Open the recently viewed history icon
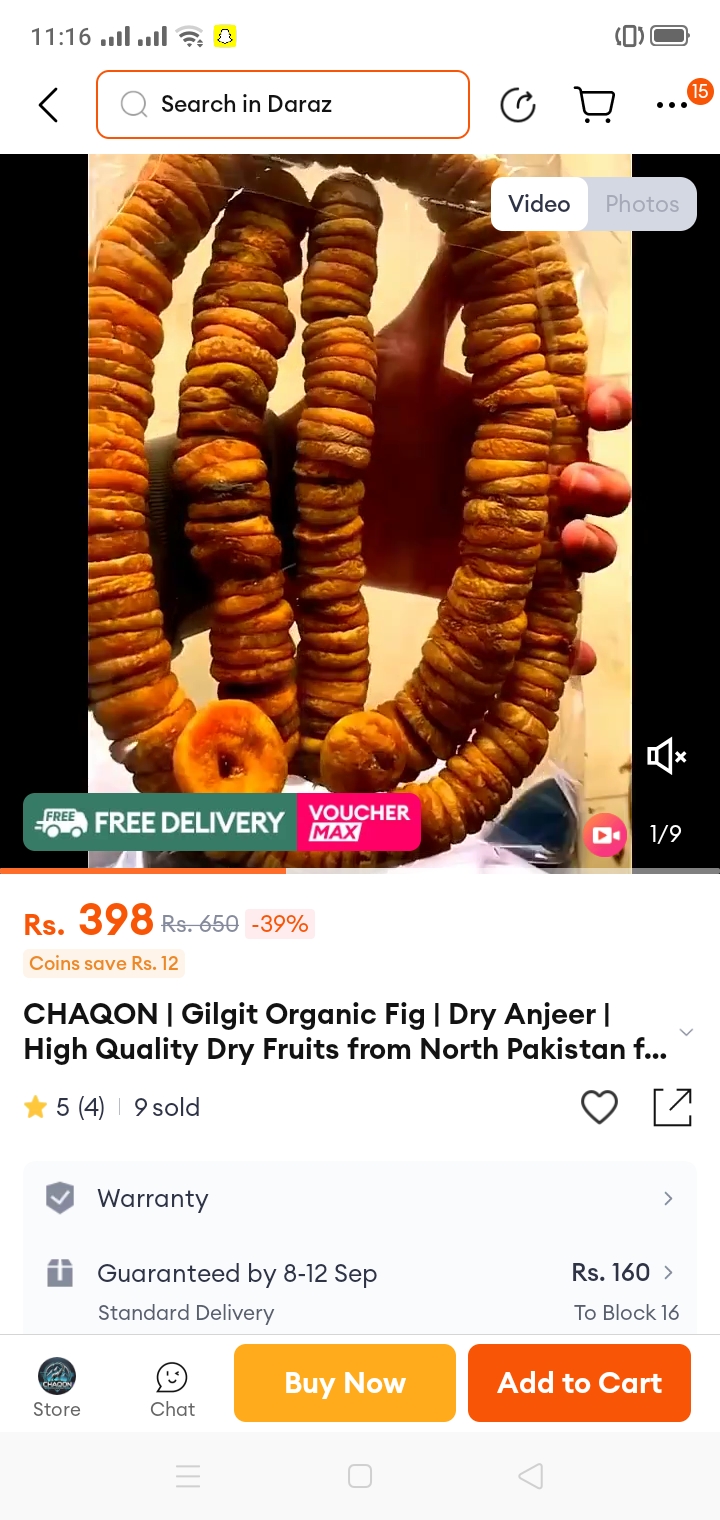The height and width of the screenshot is (1520, 720). (518, 104)
